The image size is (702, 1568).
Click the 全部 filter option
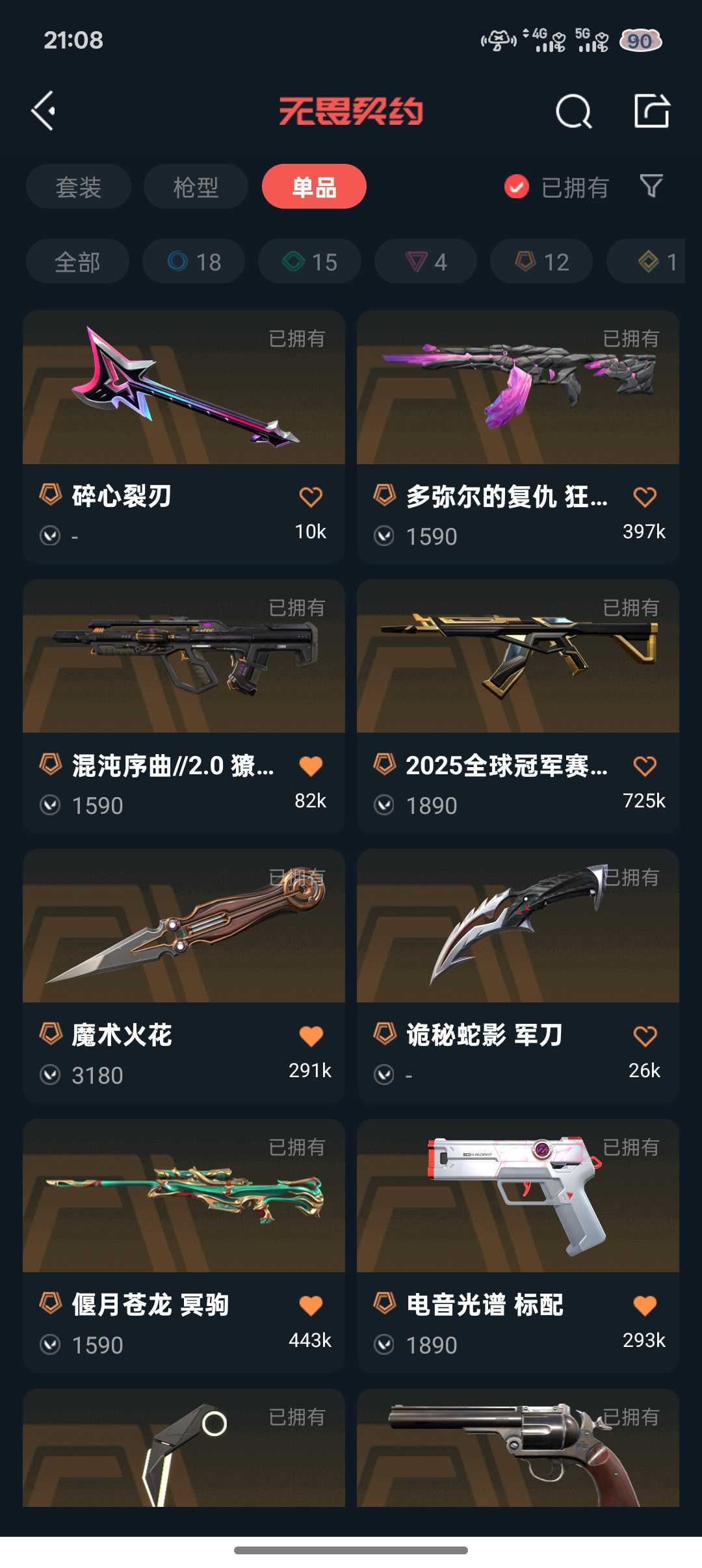[77, 261]
